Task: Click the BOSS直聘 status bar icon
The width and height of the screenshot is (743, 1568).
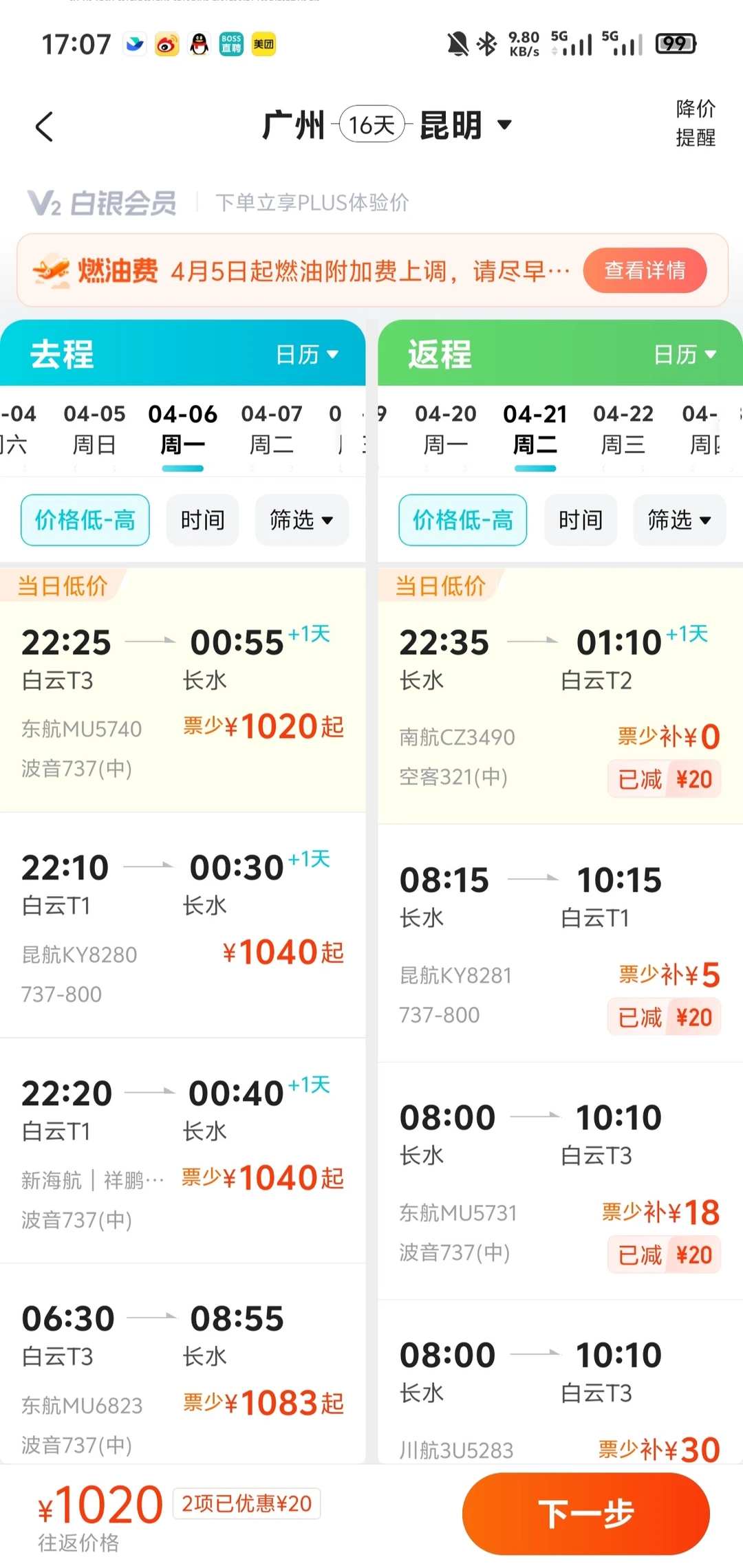Action: tap(230, 44)
